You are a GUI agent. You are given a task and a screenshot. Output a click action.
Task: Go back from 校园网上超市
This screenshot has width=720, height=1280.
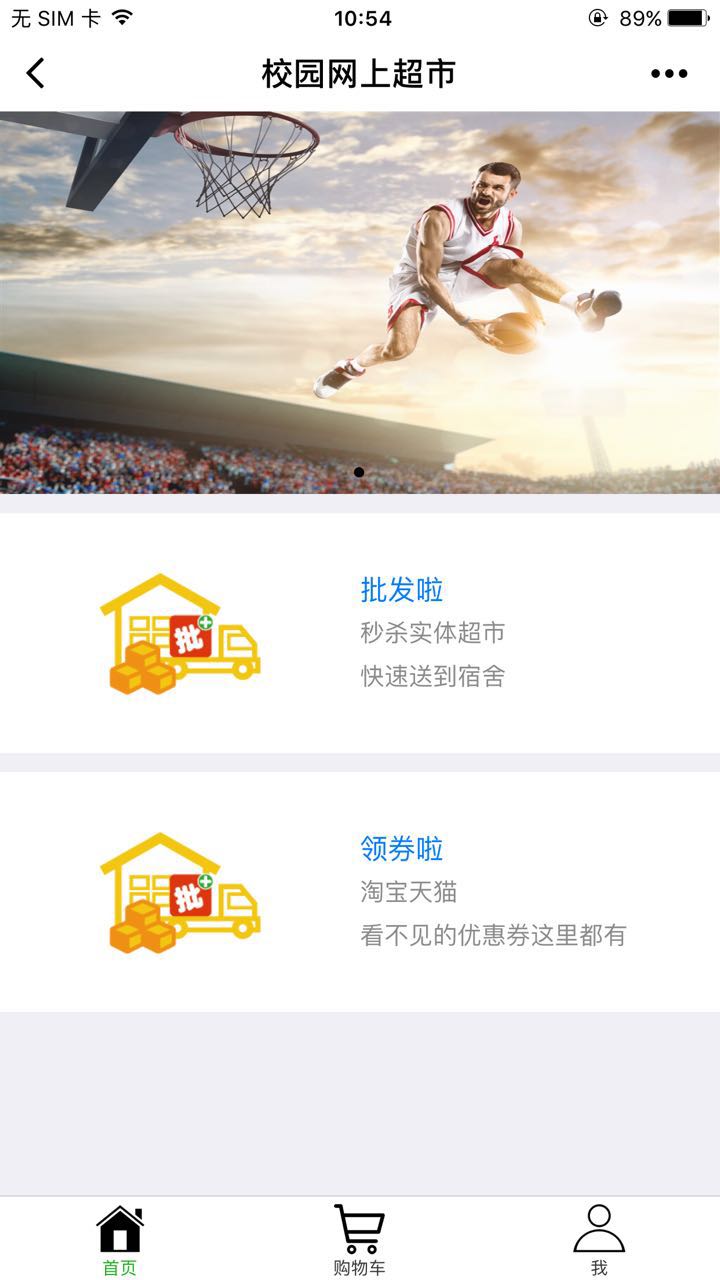(x=36, y=73)
